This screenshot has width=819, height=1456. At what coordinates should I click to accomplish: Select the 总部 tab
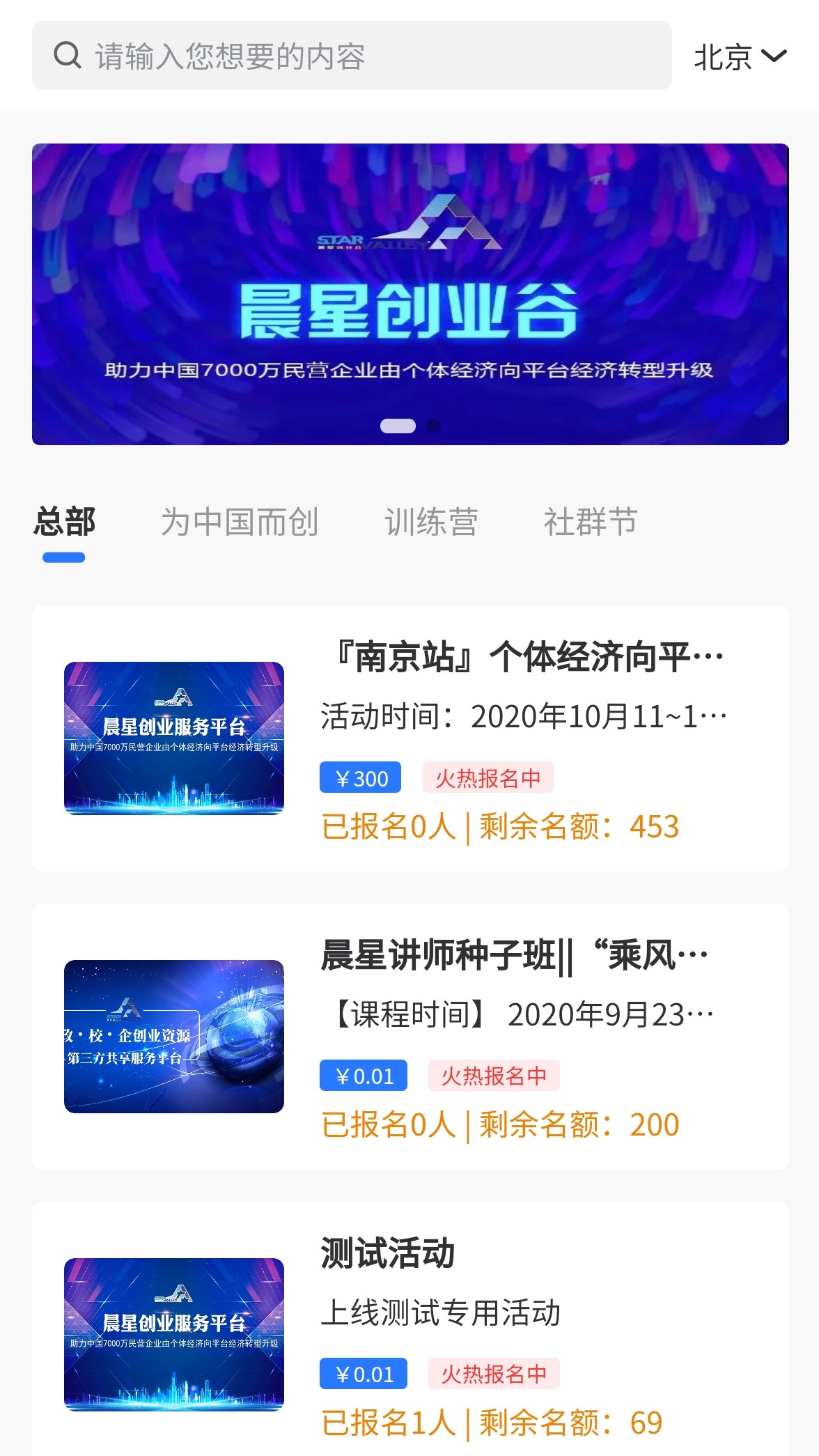pos(64,522)
